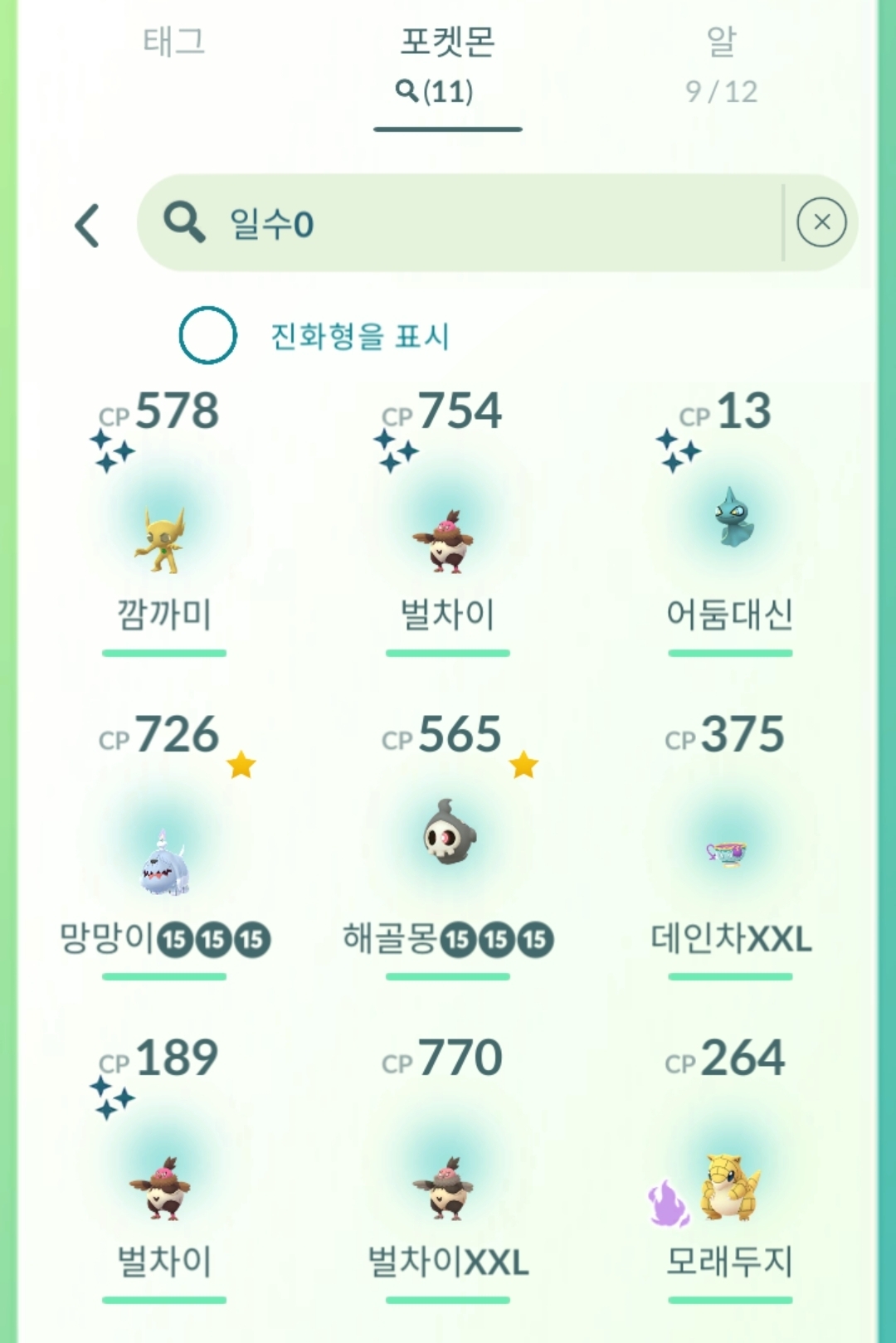The height and width of the screenshot is (1343, 896).
Task: Open the CP 189 벌차이 Pokémon
Action: tap(163, 1186)
